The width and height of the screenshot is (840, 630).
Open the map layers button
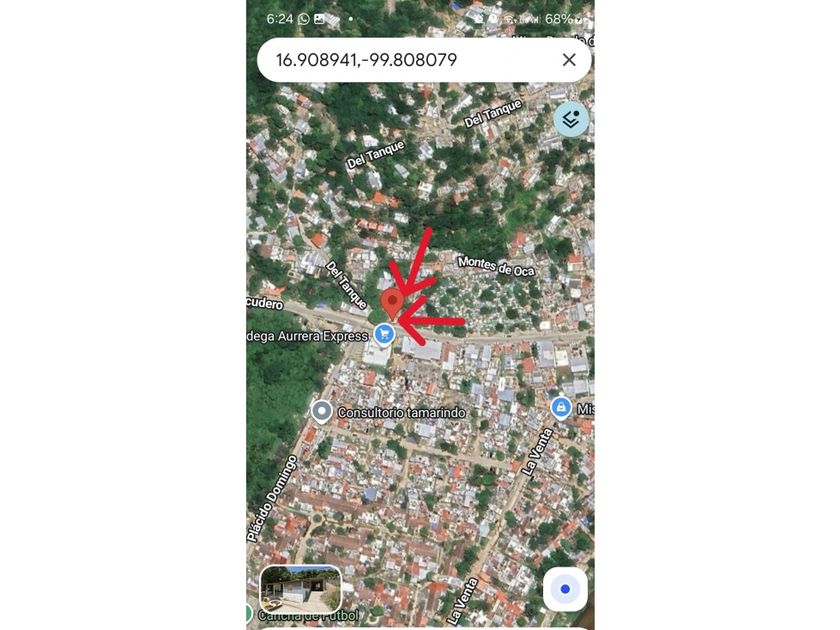(571, 119)
